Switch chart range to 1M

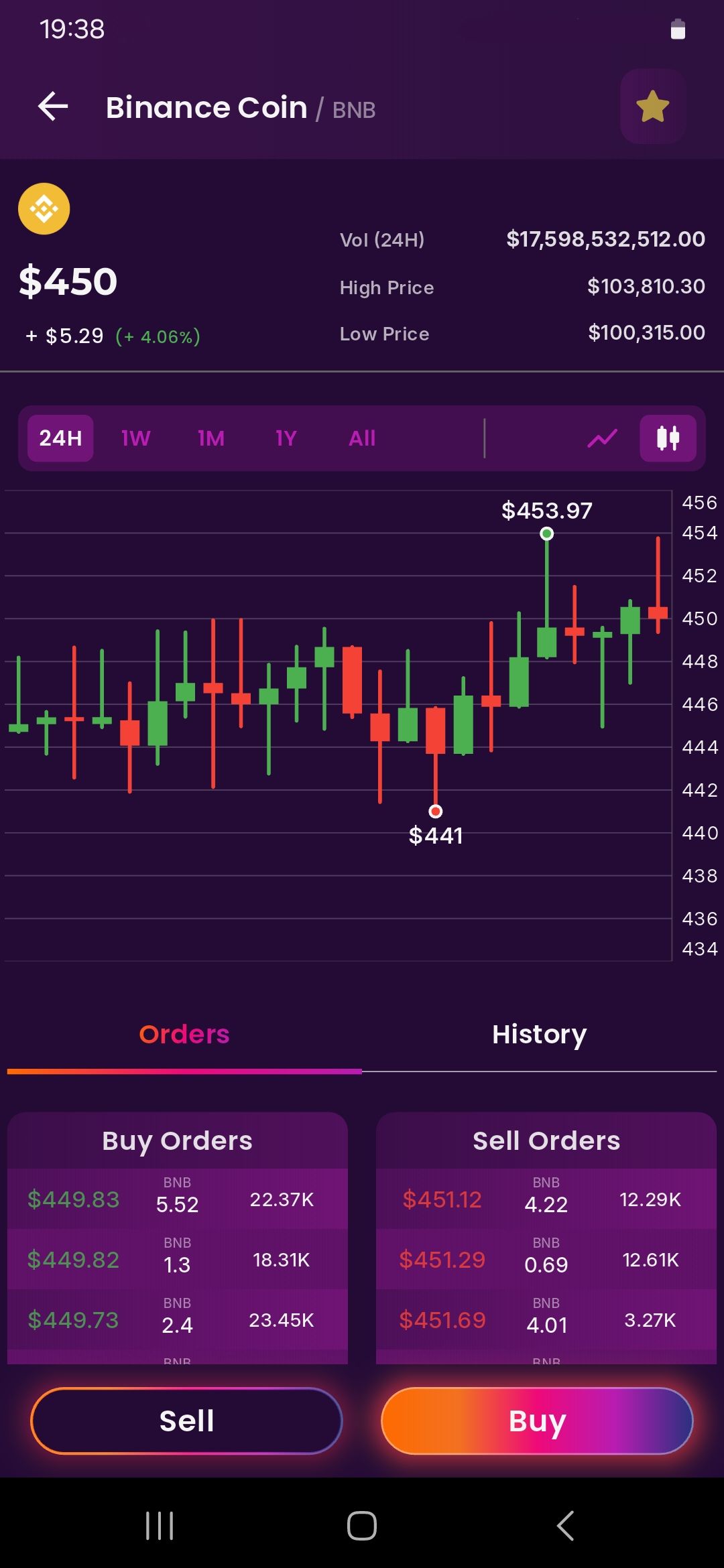(210, 438)
